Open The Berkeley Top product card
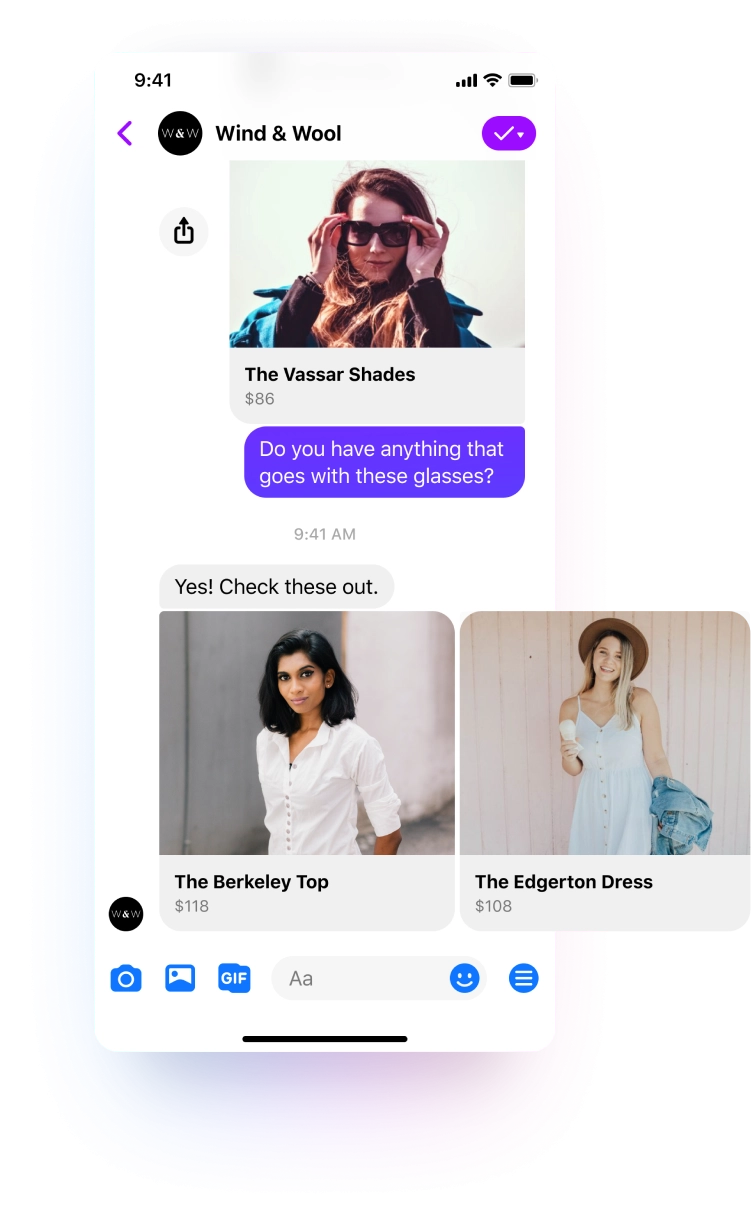This screenshot has width=751, height=1222. tap(307, 771)
